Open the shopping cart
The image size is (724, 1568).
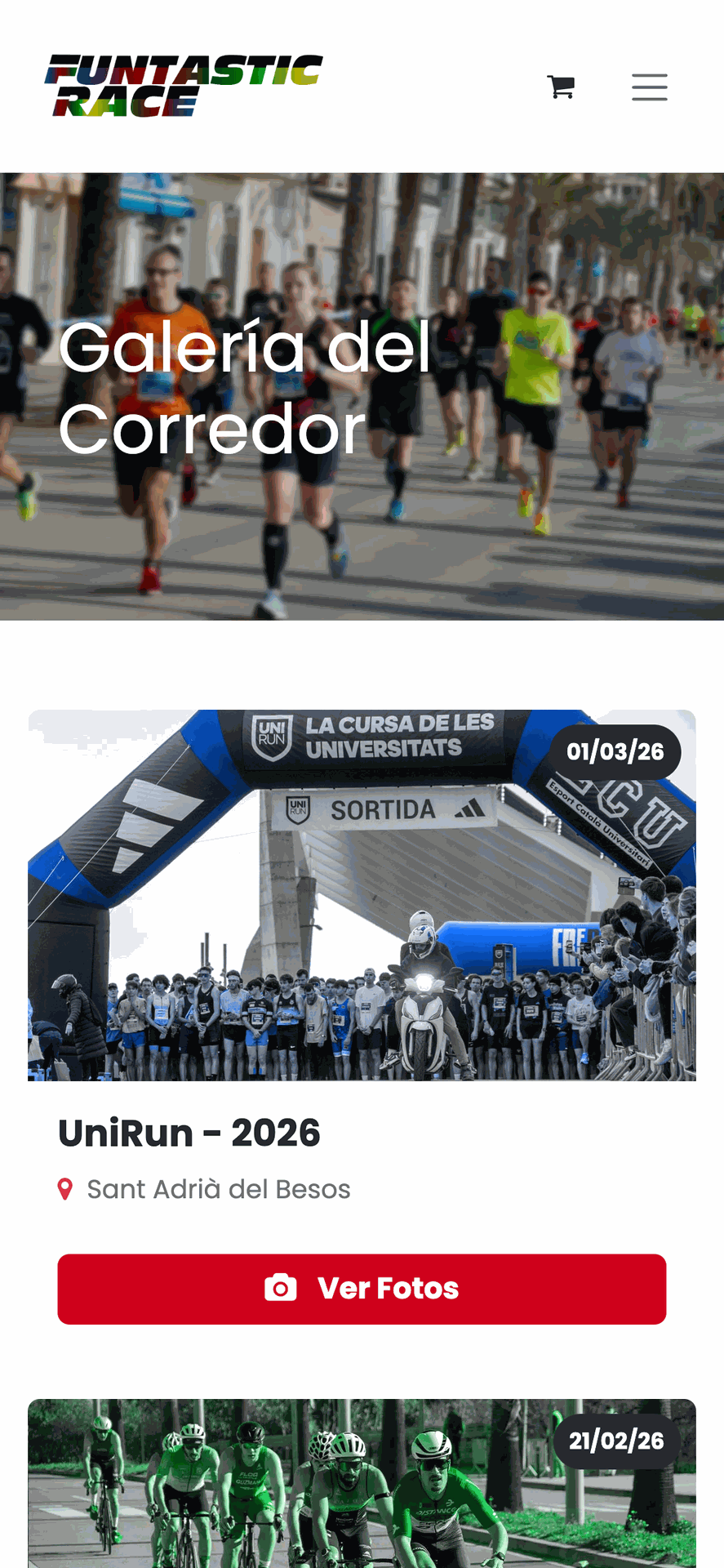pyautogui.click(x=561, y=87)
